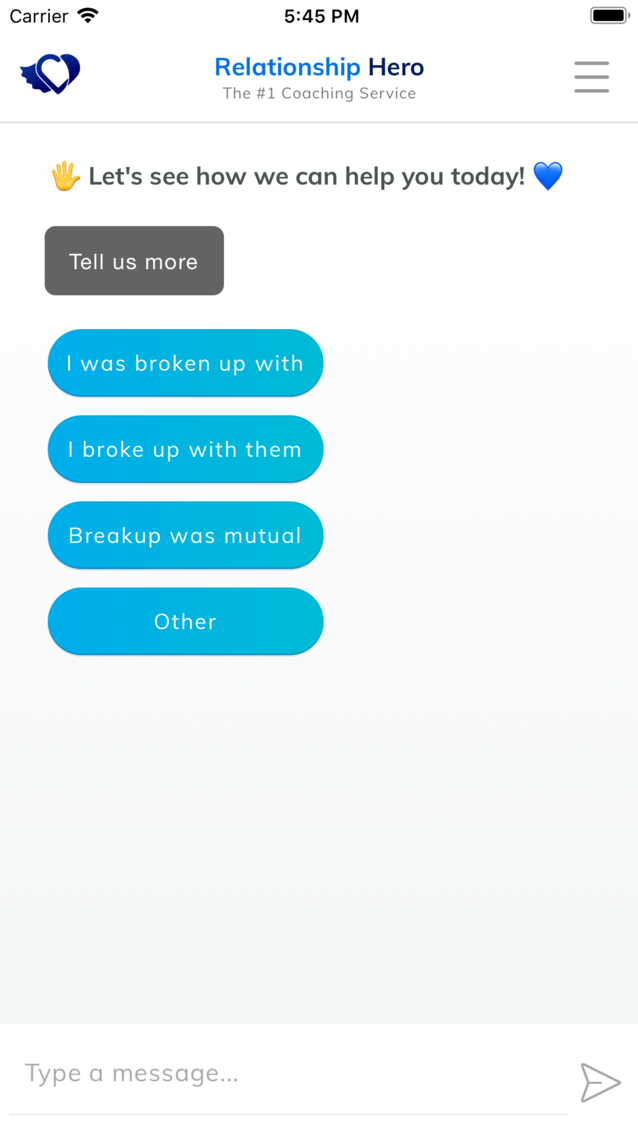Select "I was broken up with"

click(185, 363)
